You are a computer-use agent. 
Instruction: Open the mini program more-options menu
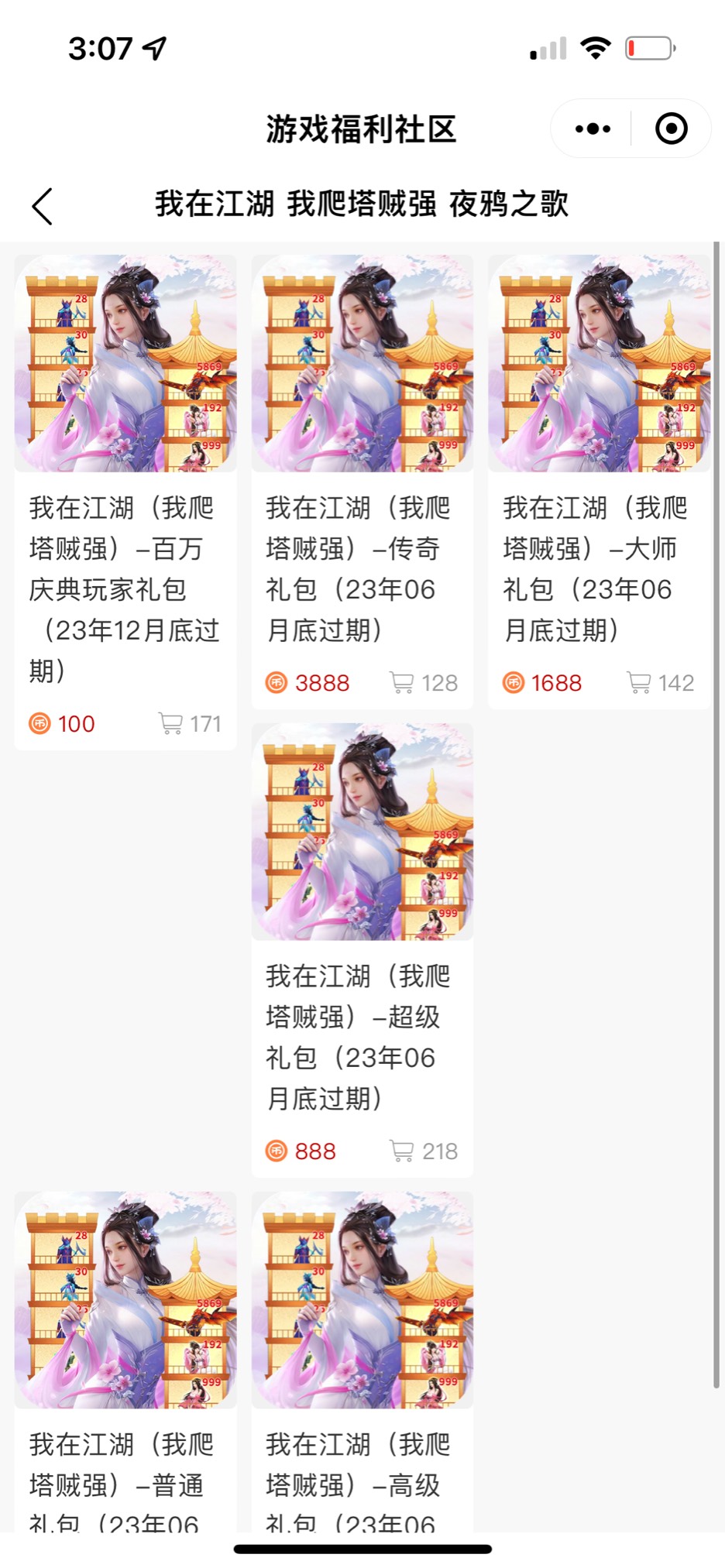point(593,129)
